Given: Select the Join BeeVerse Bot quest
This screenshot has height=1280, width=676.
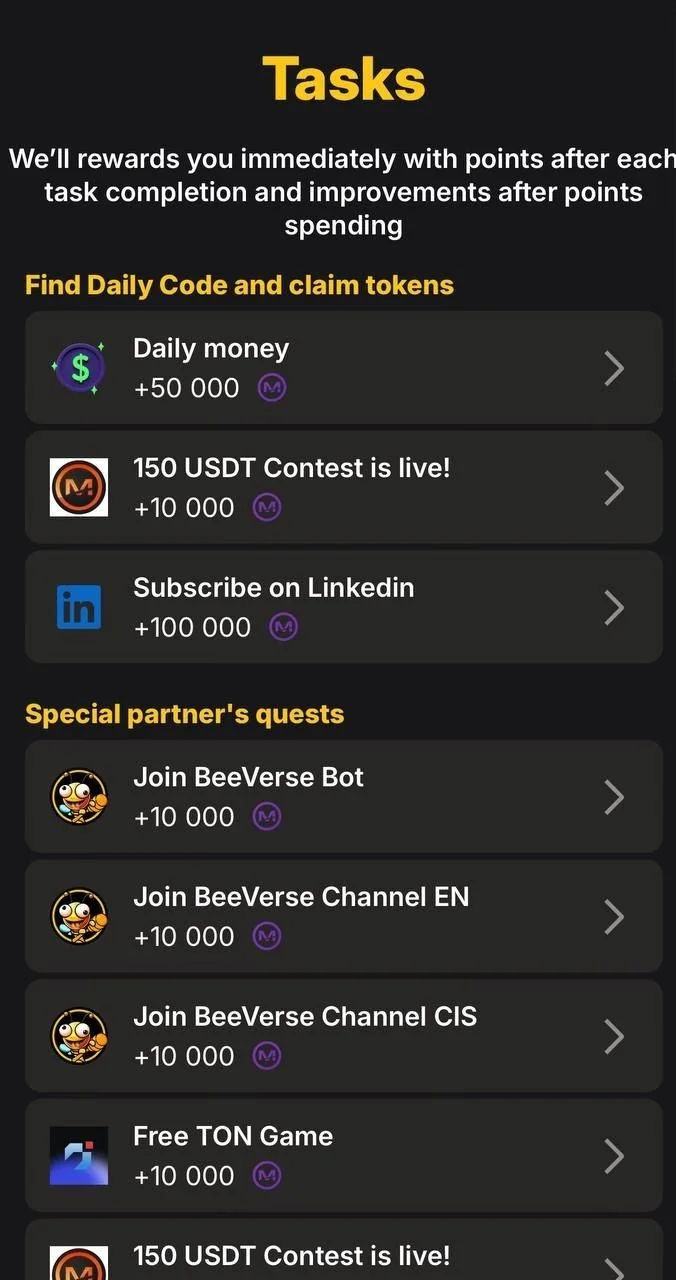Looking at the screenshot, I should click(x=344, y=797).
